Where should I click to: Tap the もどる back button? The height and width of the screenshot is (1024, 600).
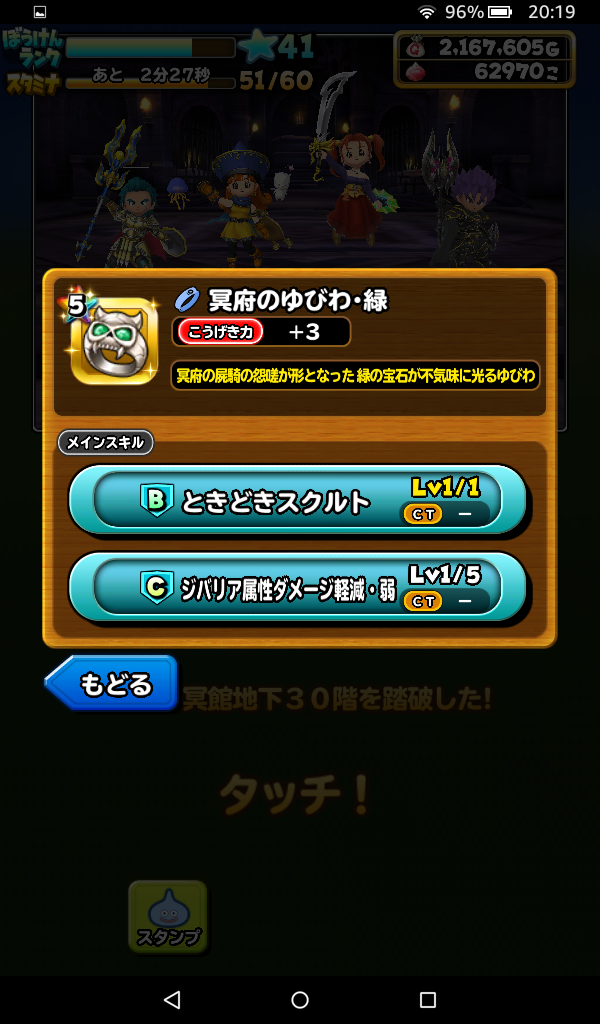click(112, 684)
